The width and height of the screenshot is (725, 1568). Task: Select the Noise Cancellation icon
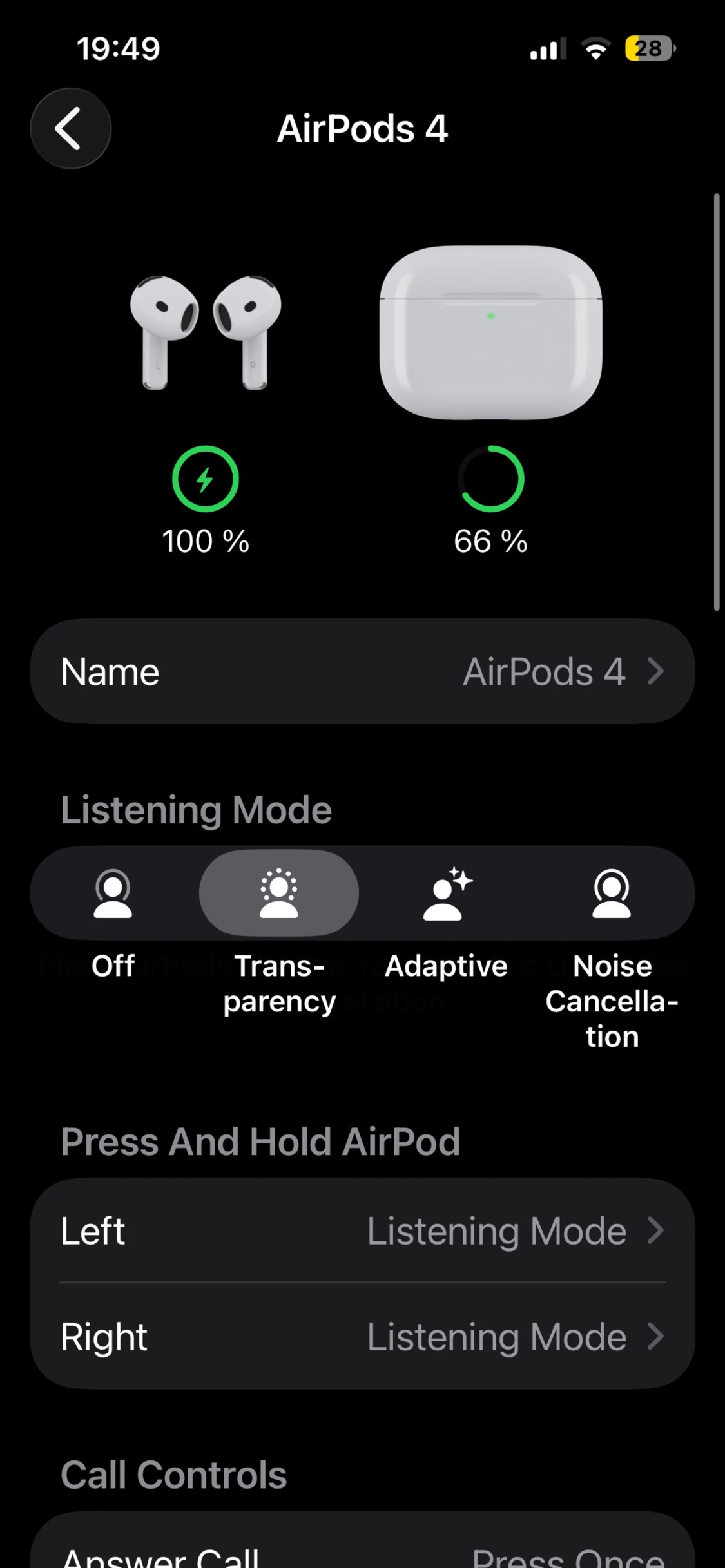611,892
